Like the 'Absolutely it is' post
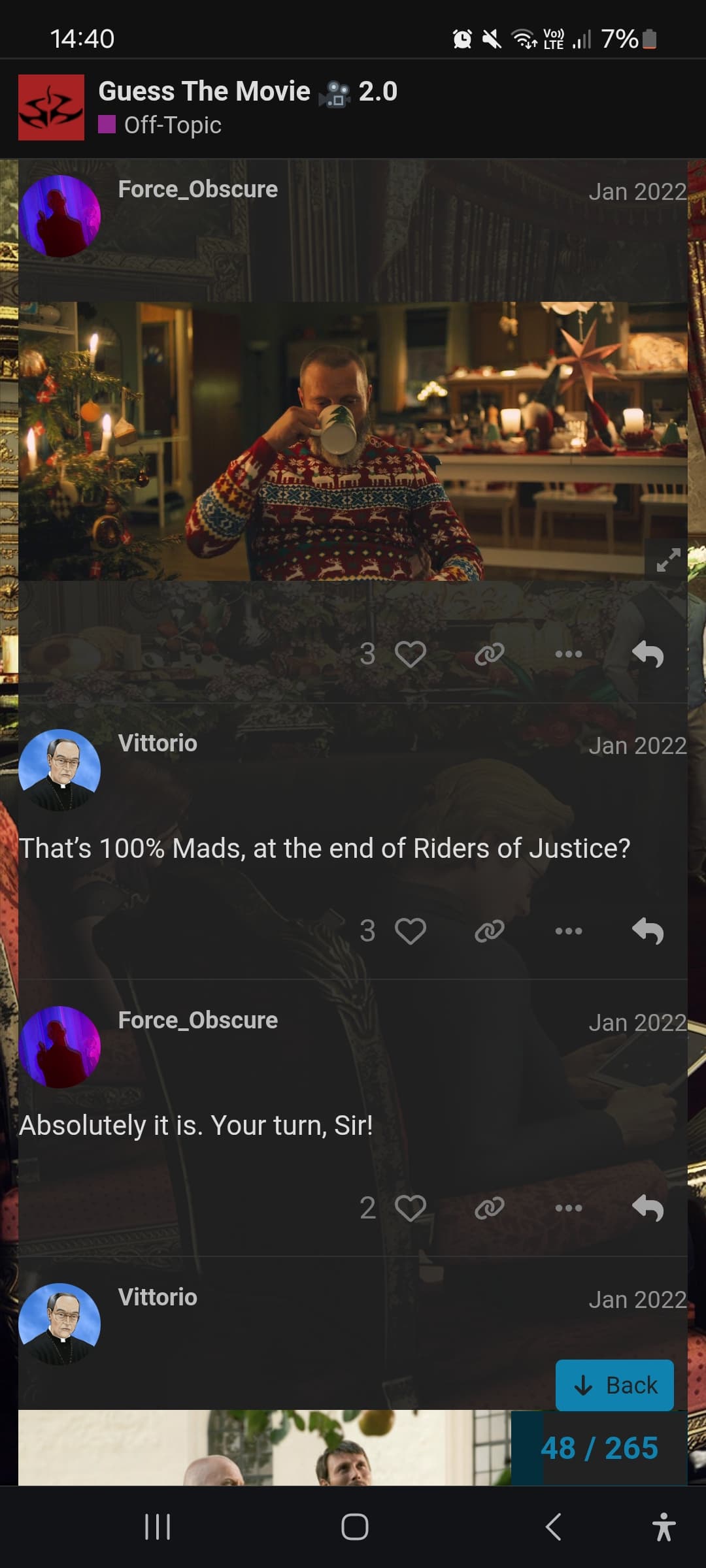The width and height of the screenshot is (706, 1568). point(411,1208)
